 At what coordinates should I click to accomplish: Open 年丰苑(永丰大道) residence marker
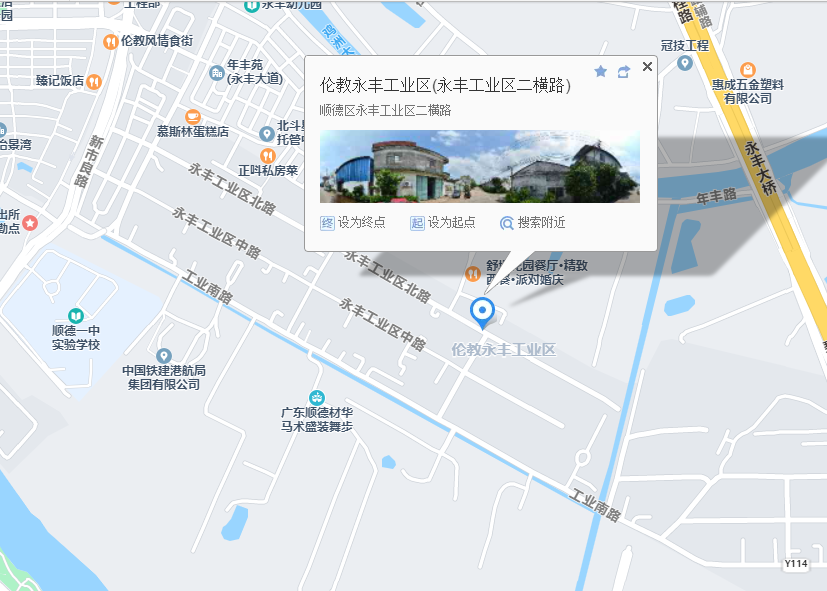click(x=217, y=72)
